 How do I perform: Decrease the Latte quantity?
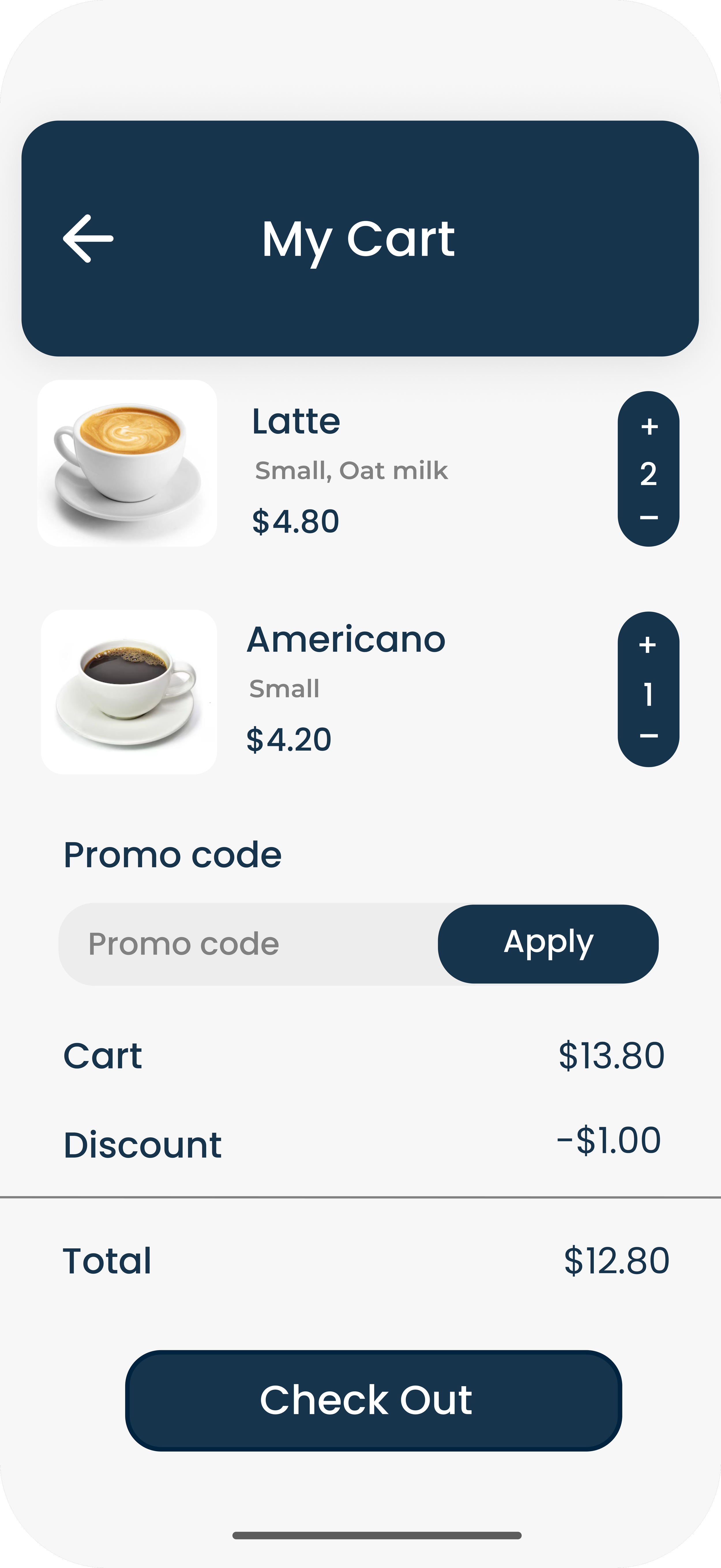(x=649, y=518)
